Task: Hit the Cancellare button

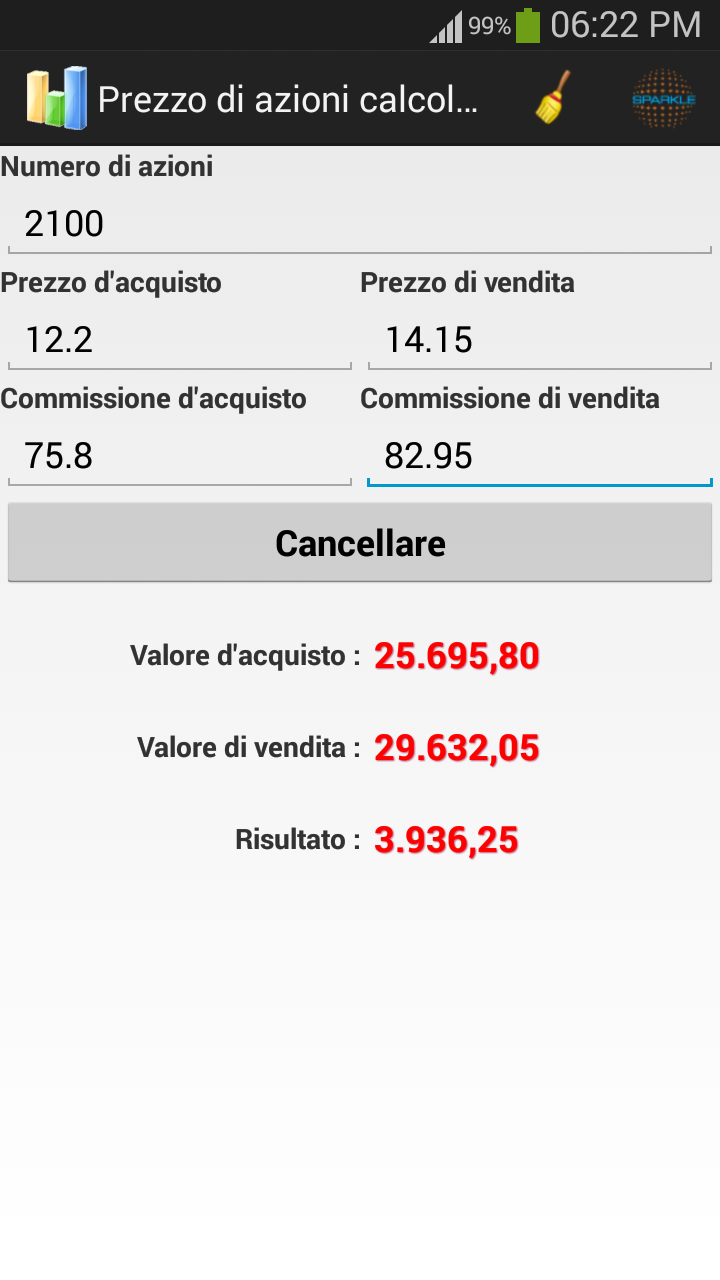Action: coord(360,543)
